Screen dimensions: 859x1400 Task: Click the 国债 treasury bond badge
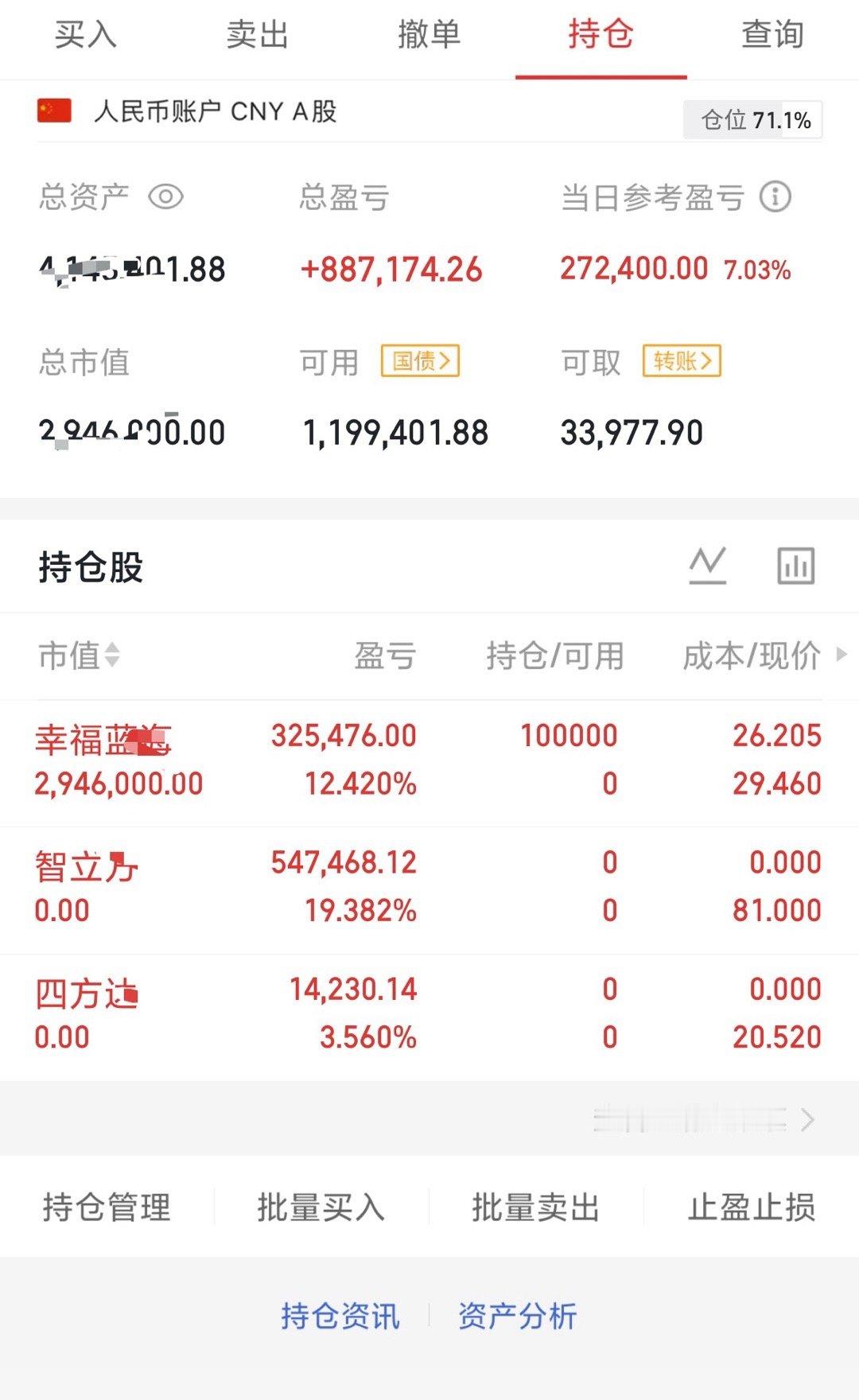tap(420, 362)
